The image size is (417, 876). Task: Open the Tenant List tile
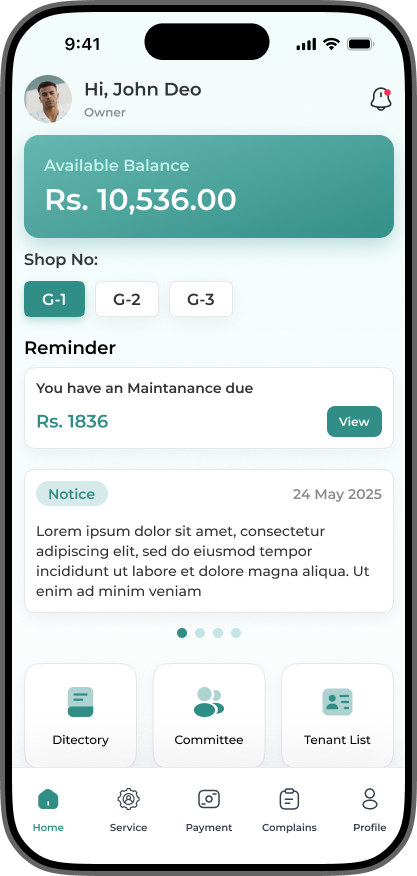[x=337, y=716]
